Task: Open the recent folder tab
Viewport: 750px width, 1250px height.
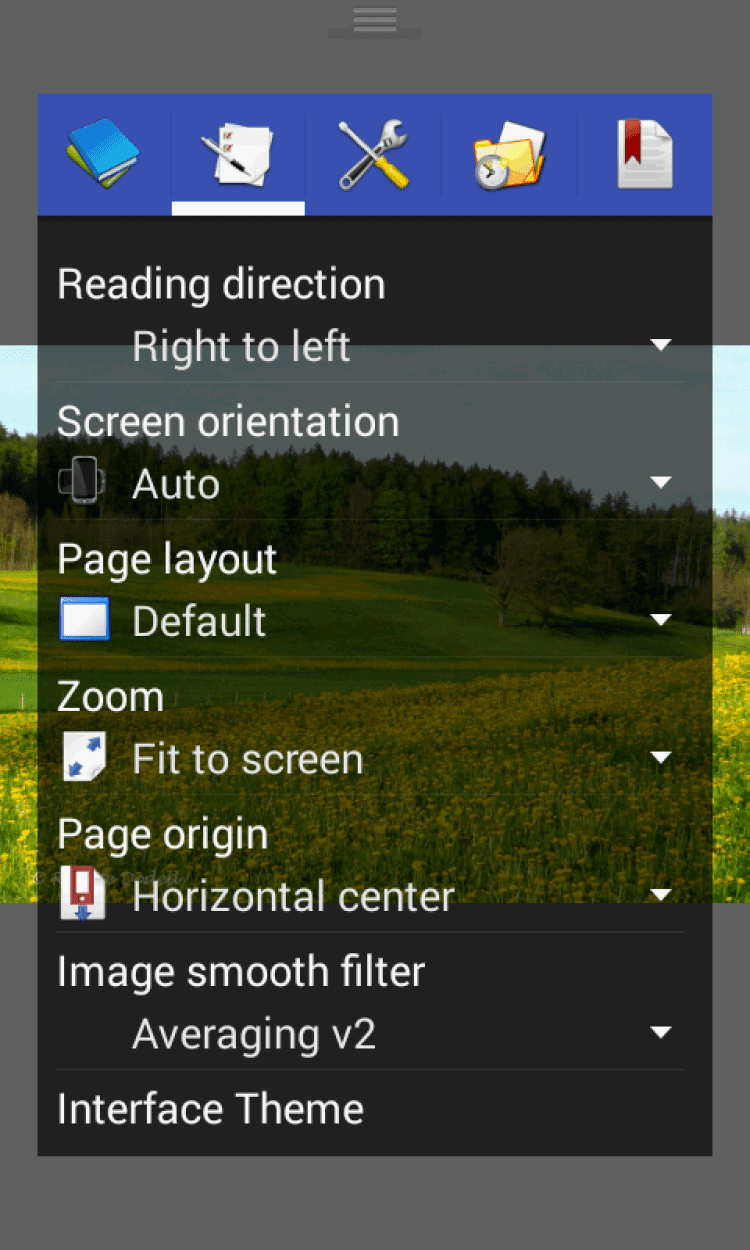Action: [x=509, y=155]
